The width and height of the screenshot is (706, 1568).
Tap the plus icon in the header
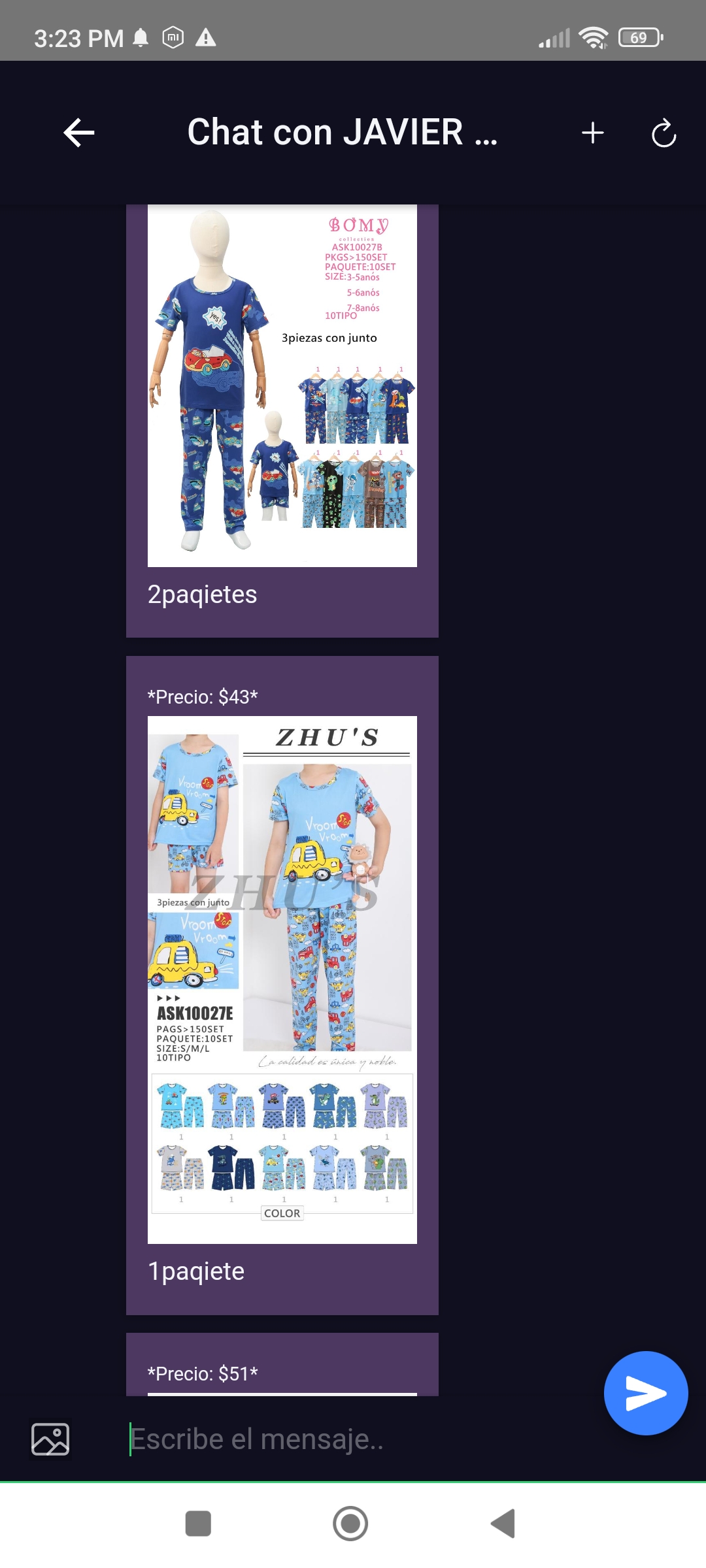pos(593,133)
